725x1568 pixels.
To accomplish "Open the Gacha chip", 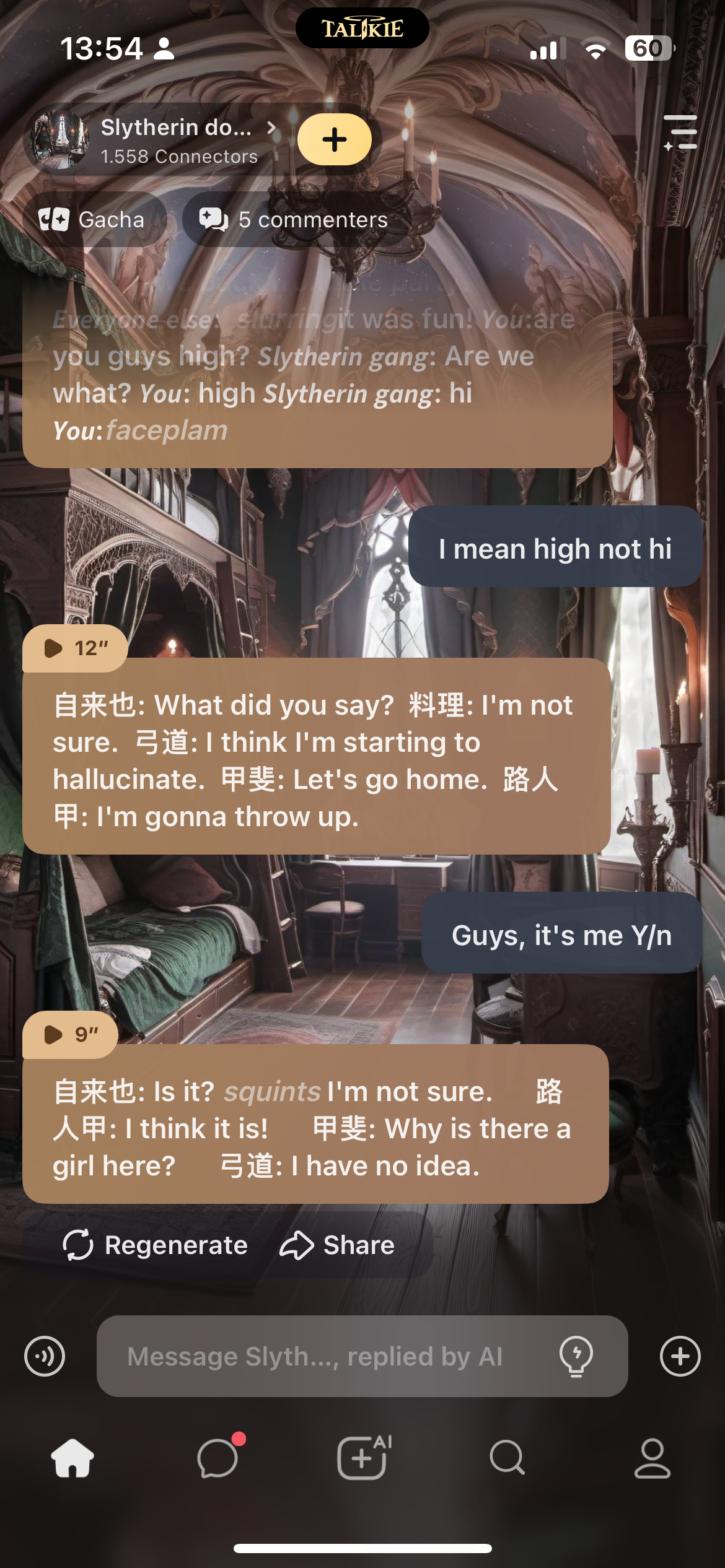I will tap(93, 220).
